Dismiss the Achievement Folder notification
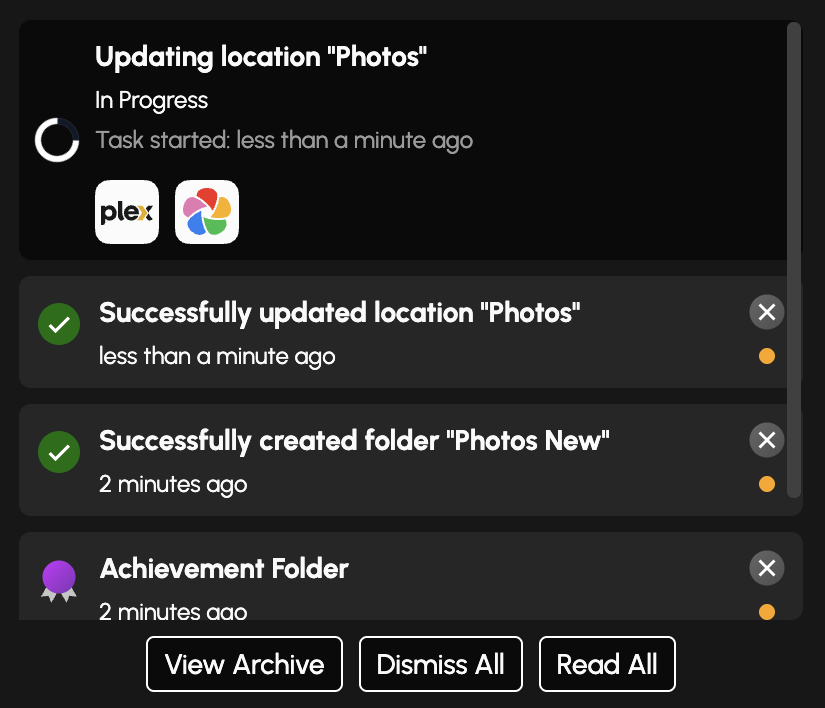Image resolution: width=825 pixels, height=708 pixels. click(766, 568)
